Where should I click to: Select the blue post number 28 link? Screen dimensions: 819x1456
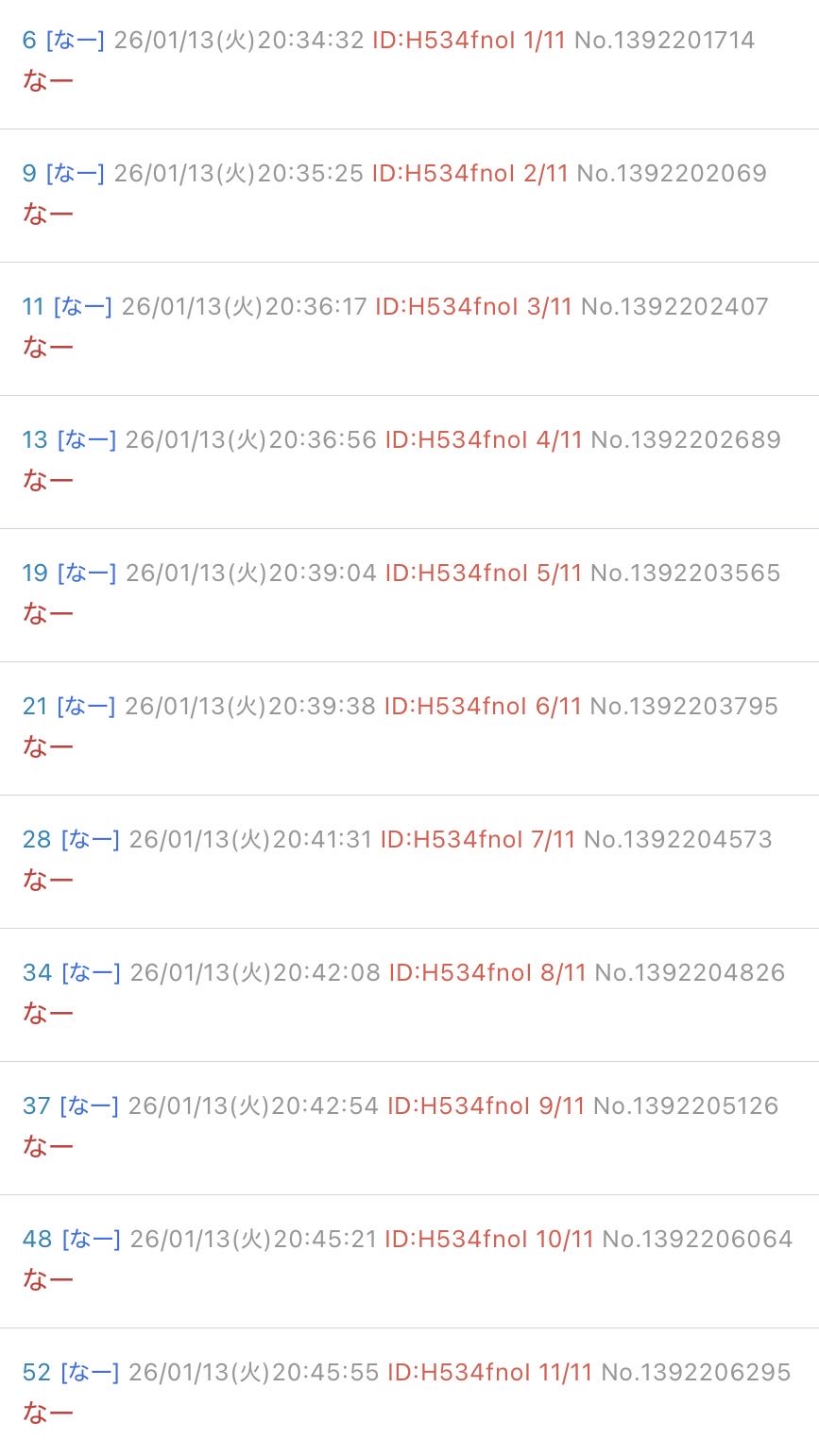37,840
